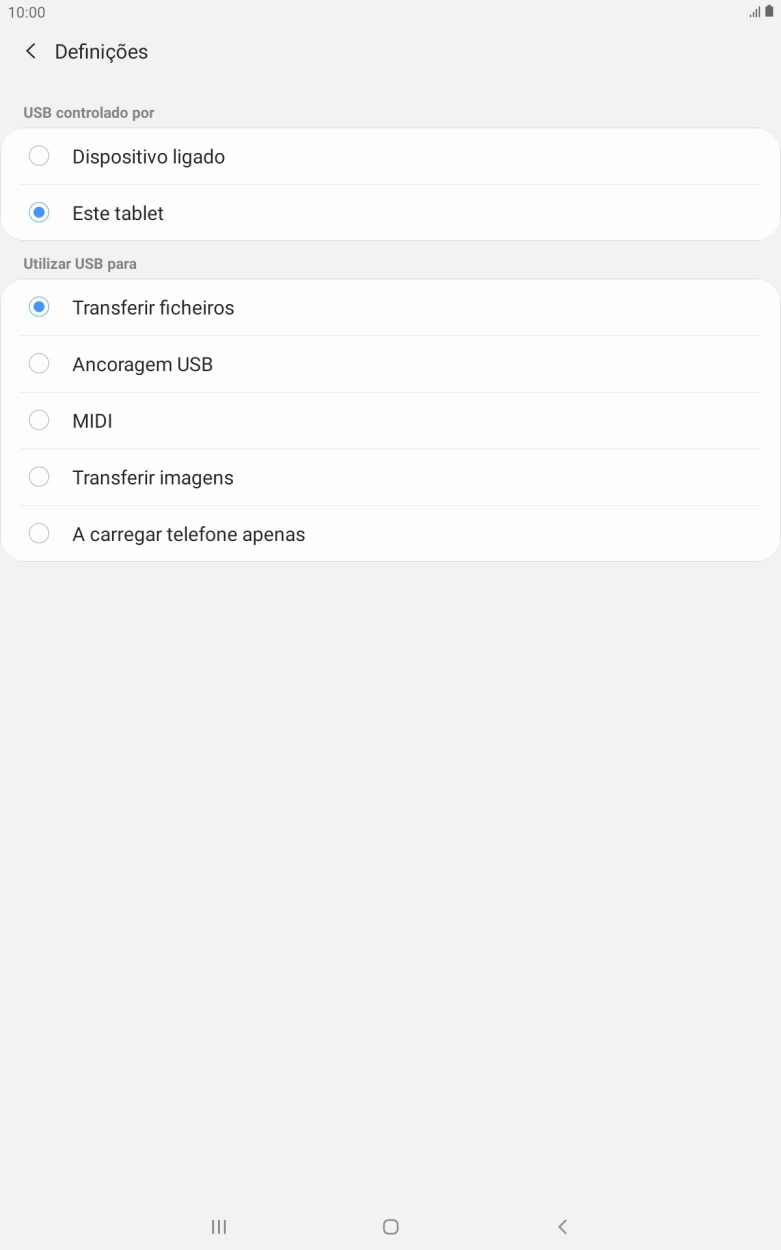Choose Este tablet as USB controller
Viewport: 781px width, 1250px height.
[x=118, y=213]
